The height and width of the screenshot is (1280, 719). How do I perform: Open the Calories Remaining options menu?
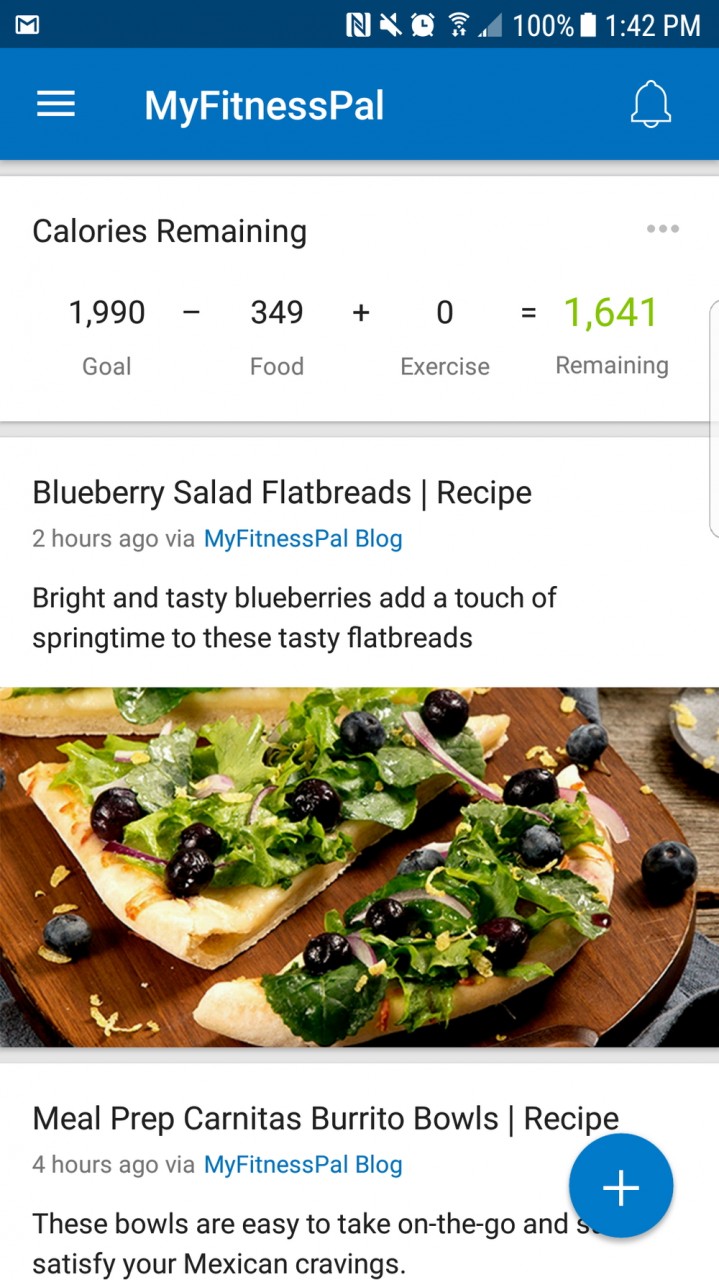(662, 230)
